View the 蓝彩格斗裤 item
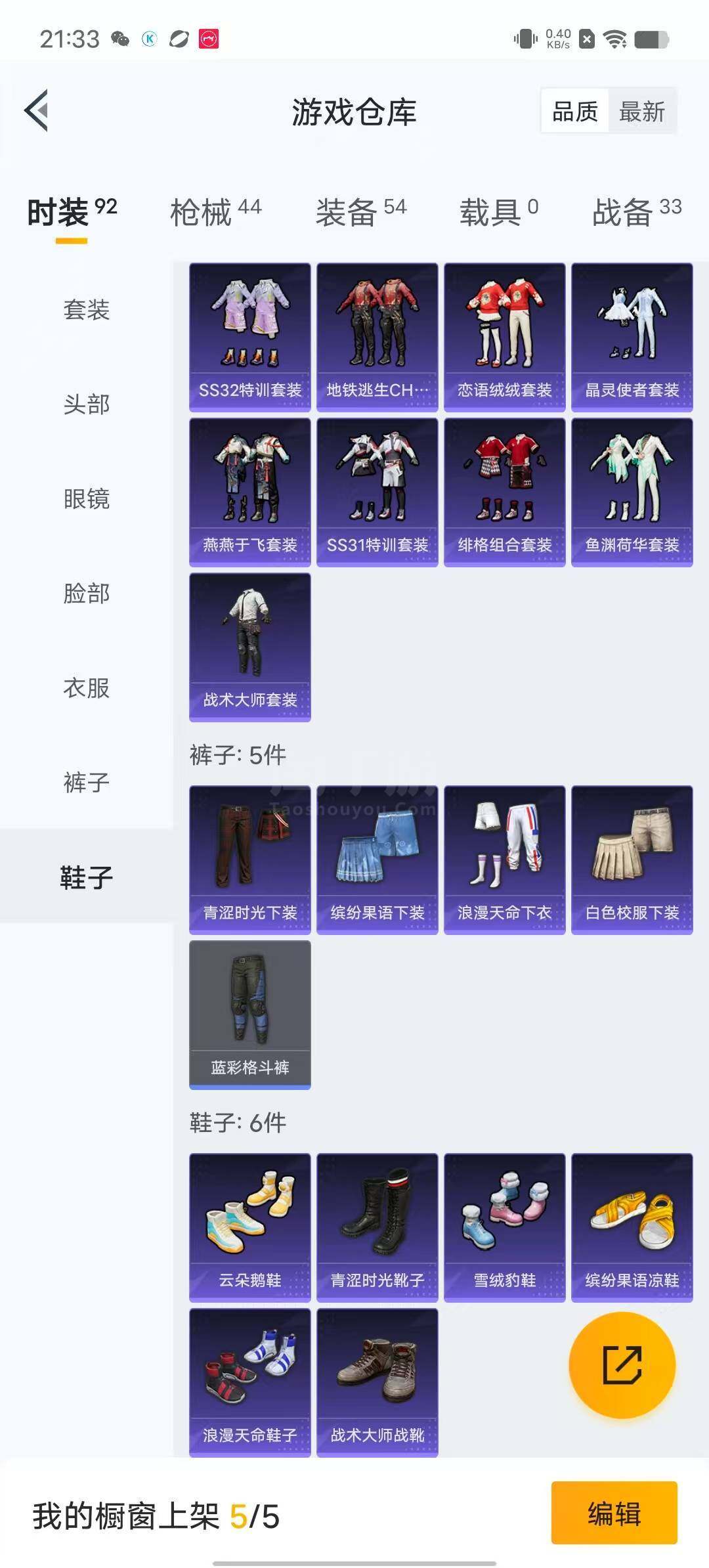Screen dimensions: 709x1568 click(x=250, y=1015)
